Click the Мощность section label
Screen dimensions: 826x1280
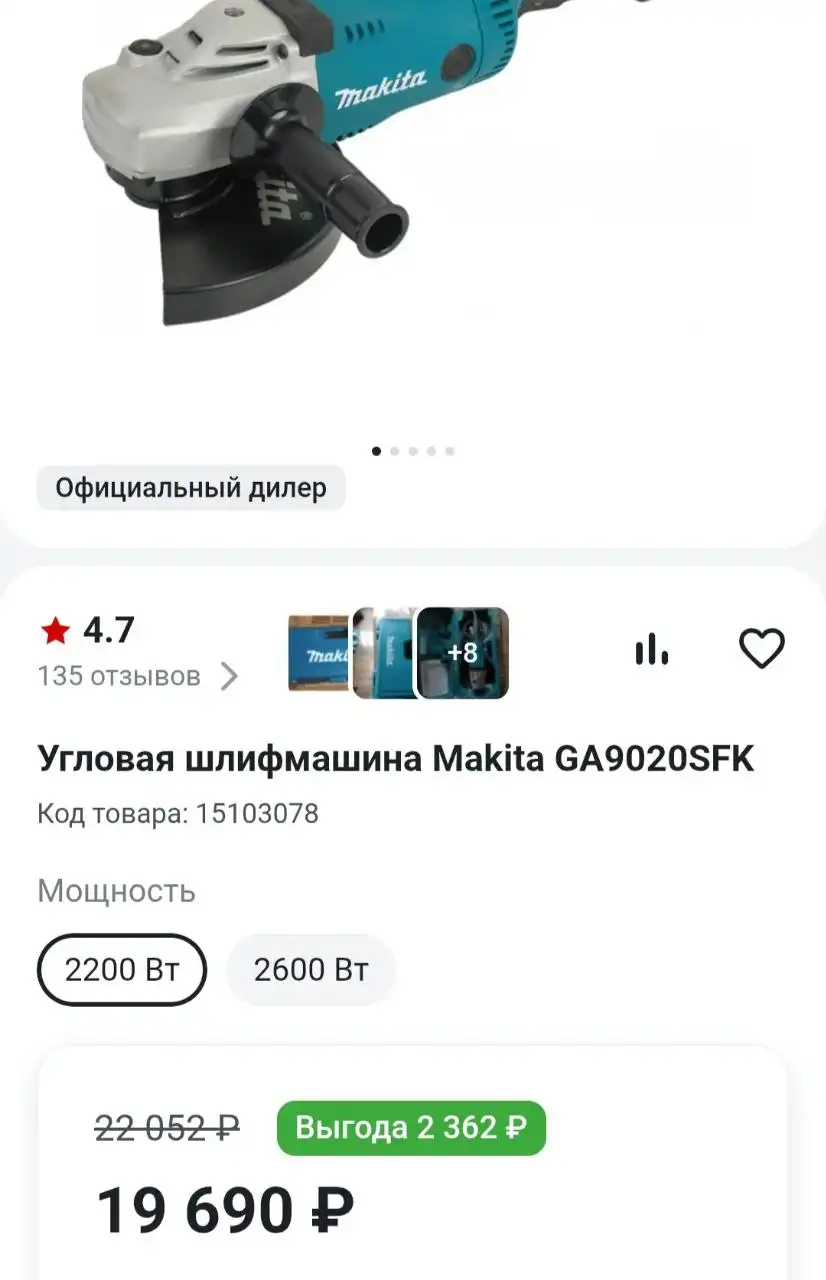coord(115,891)
